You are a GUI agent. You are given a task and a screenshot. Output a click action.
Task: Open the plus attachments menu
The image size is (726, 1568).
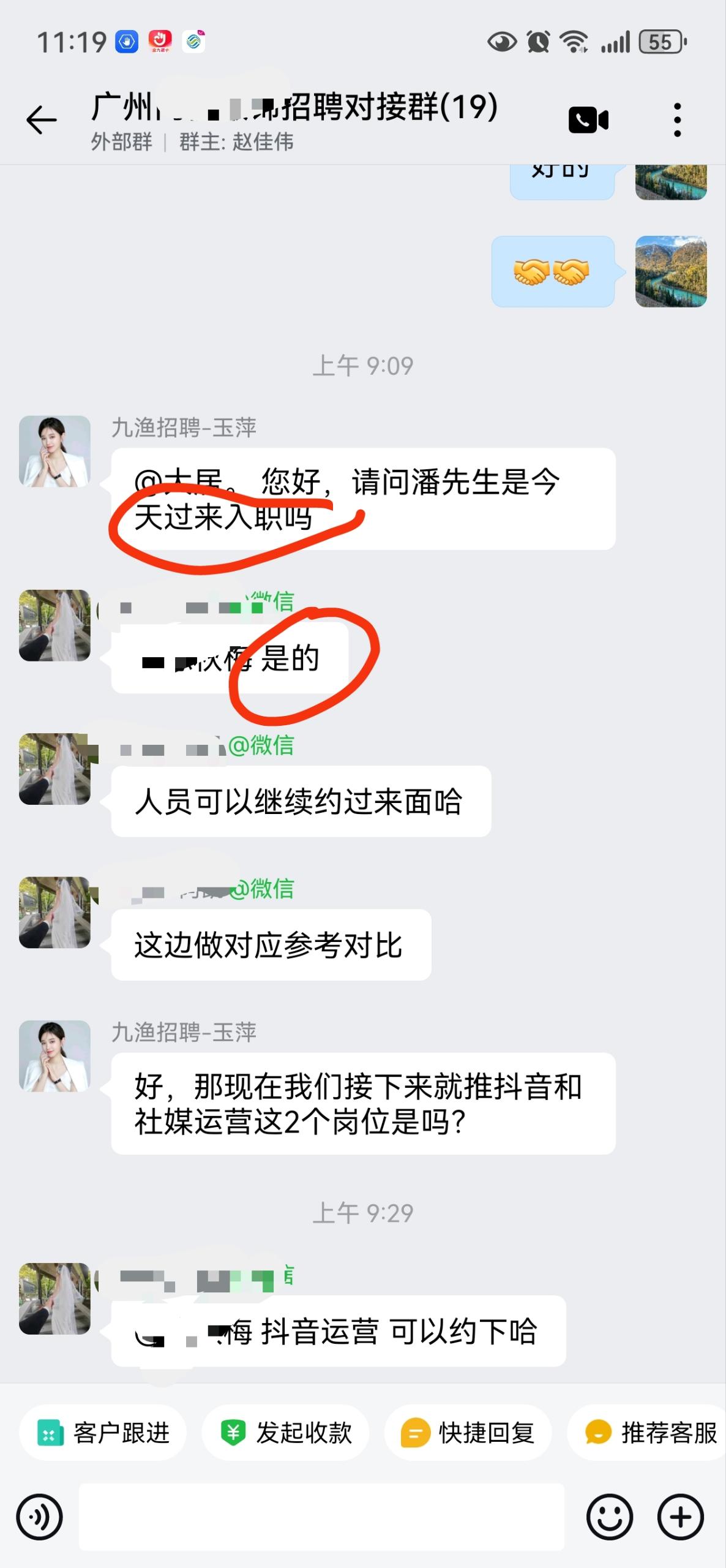(680, 1517)
